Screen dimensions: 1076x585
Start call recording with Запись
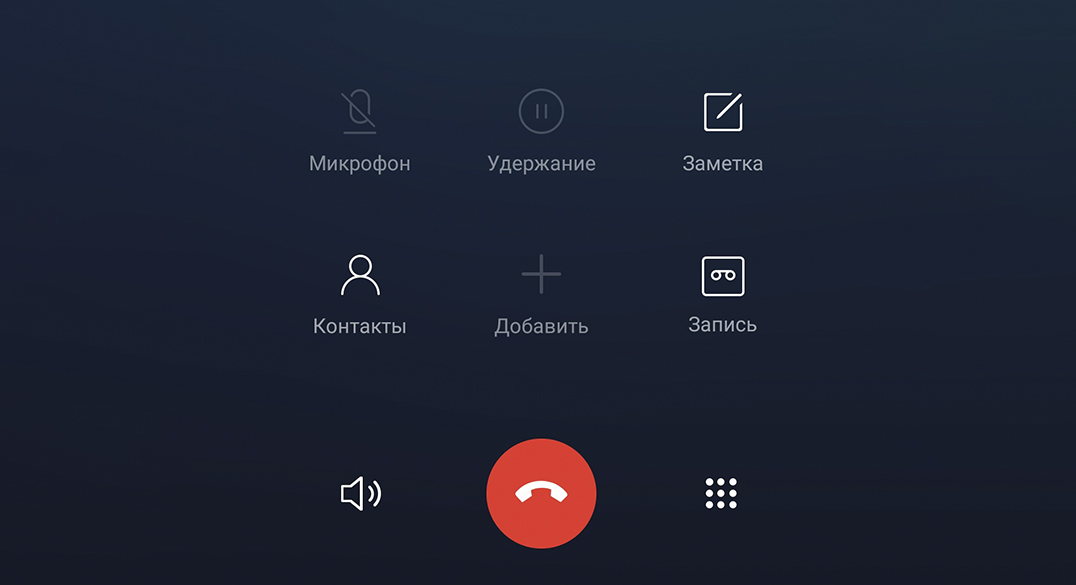click(x=722, y=276)
